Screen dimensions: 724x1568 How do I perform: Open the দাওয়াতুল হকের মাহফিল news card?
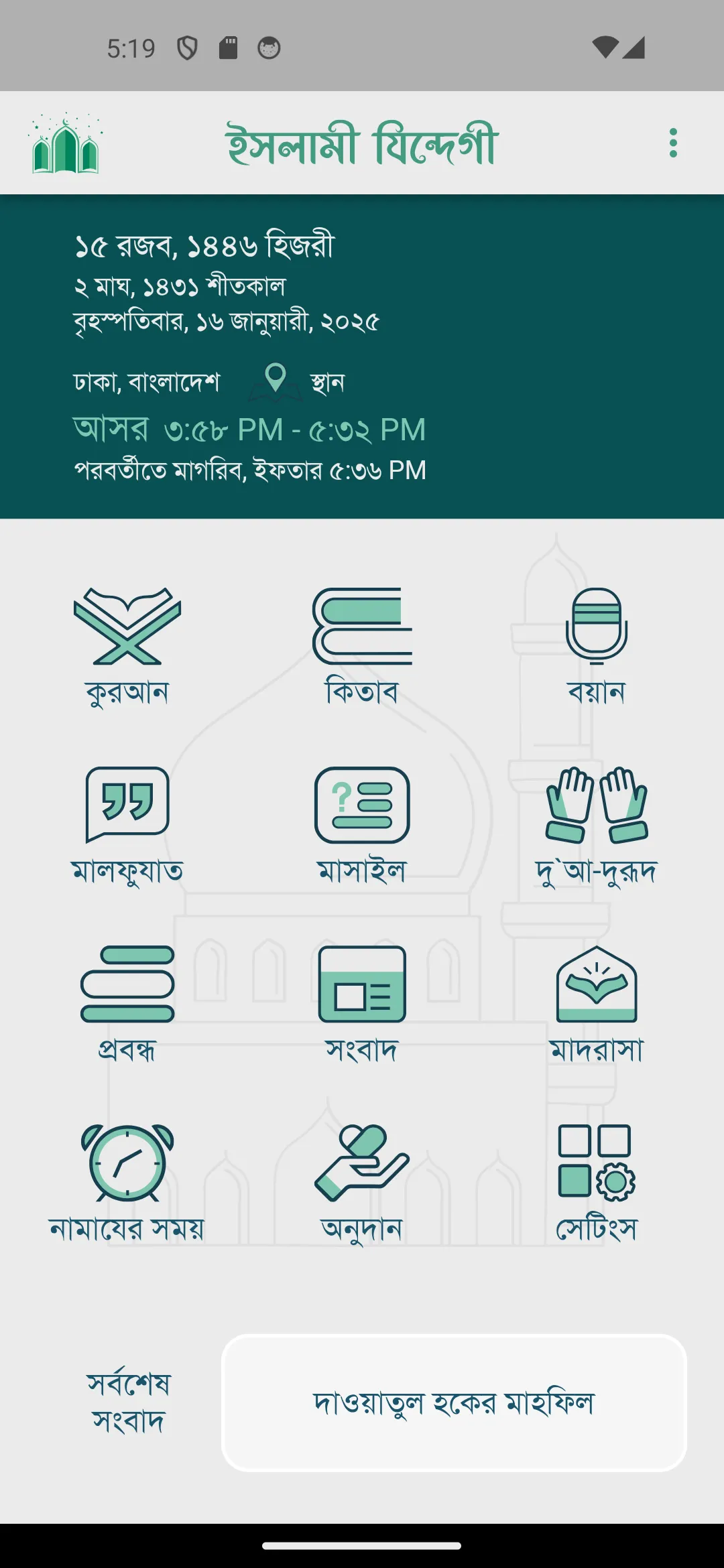point(454,1402)
